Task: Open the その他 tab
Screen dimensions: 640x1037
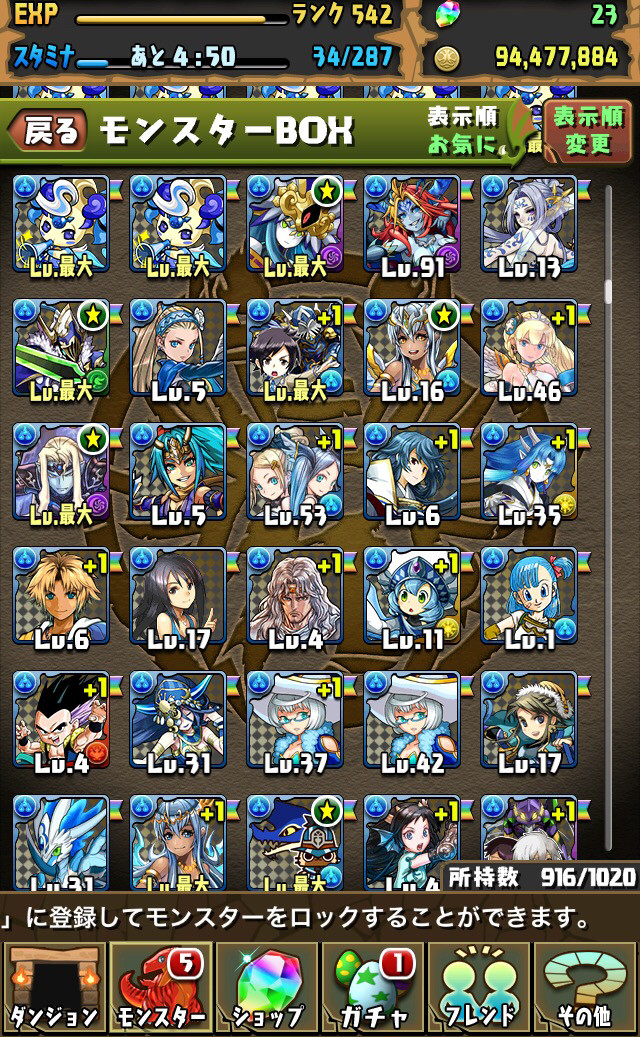Action: click(x=584, y=989)
